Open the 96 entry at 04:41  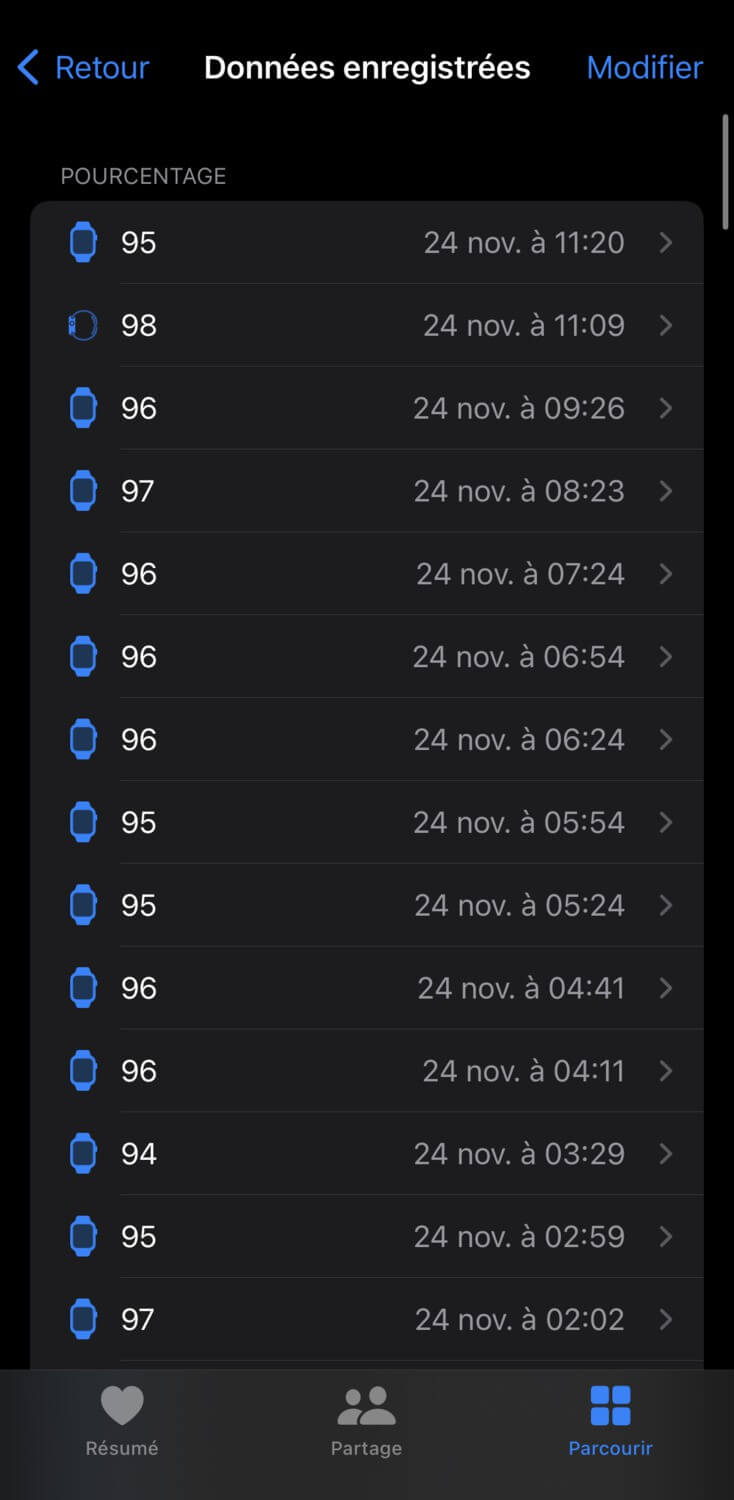(367, 989)
